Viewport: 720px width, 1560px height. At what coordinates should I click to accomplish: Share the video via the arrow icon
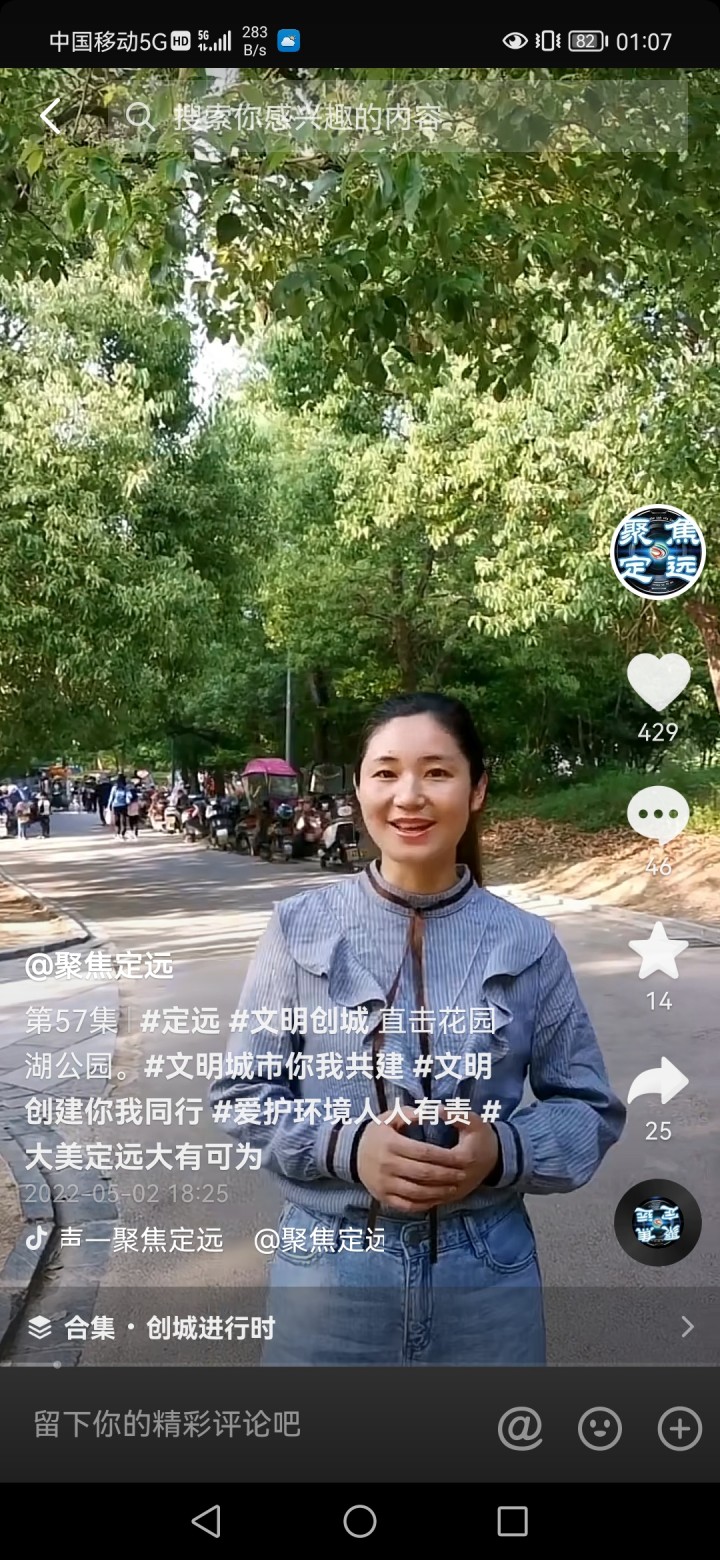(x=658, y=1083)
